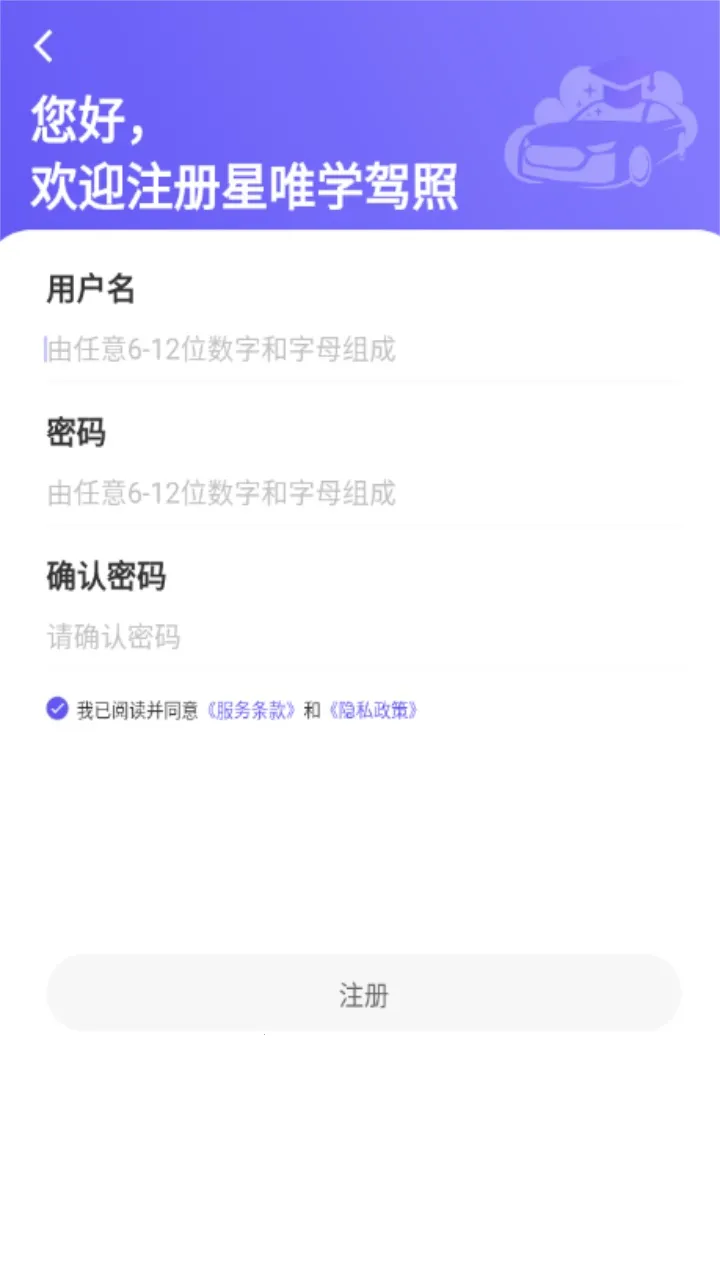Open the 《服务条款》 link
This screenshot has width=720, height=1280.
(x=251, y=711)
